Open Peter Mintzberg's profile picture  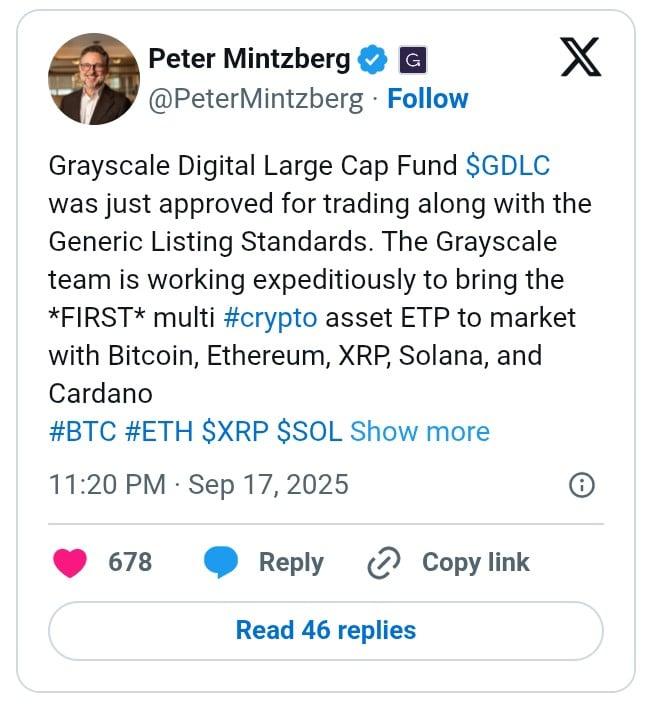click(x=93, y=79)
